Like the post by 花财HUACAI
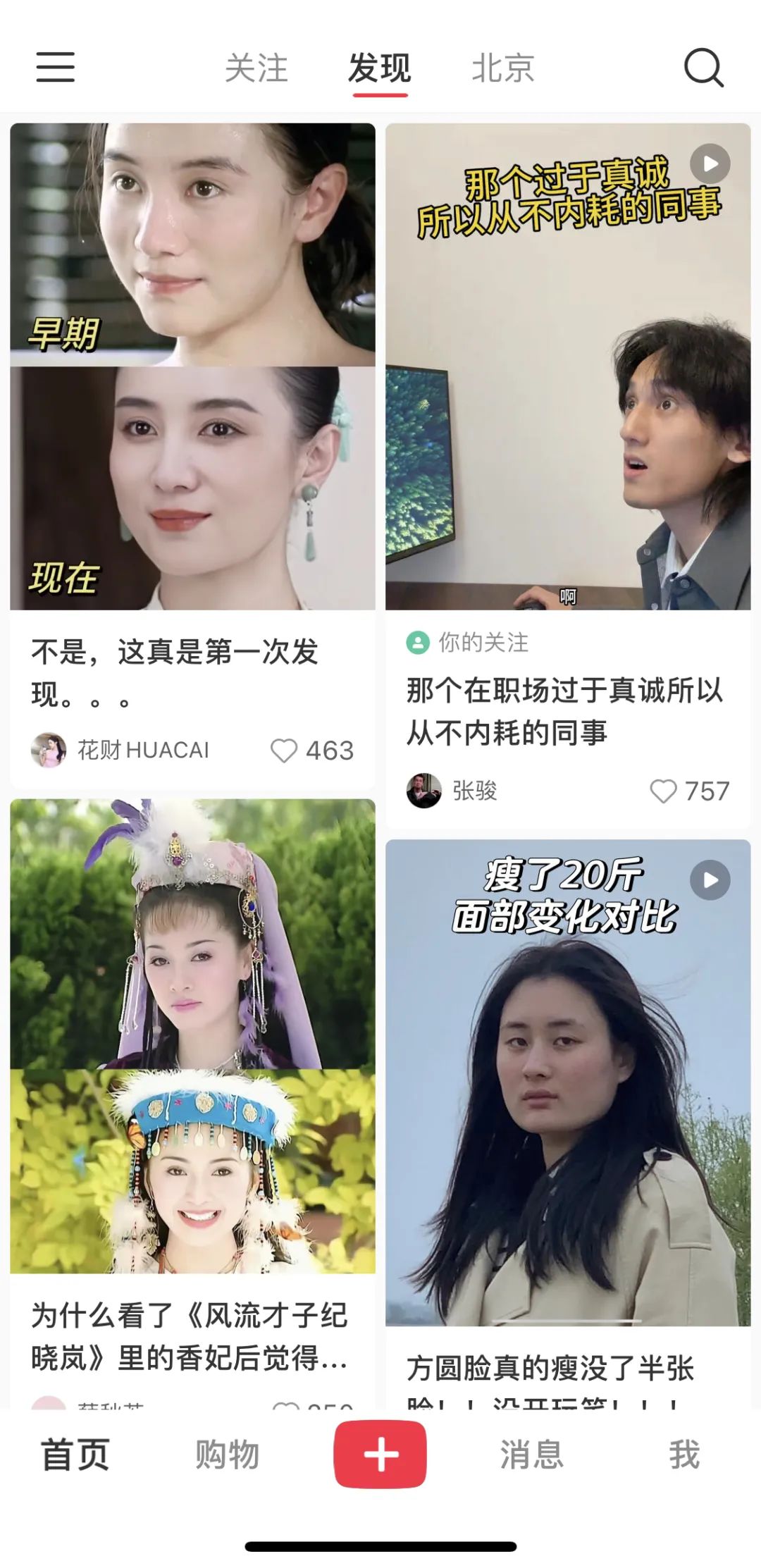761x1568 pixels. point(285,751)
